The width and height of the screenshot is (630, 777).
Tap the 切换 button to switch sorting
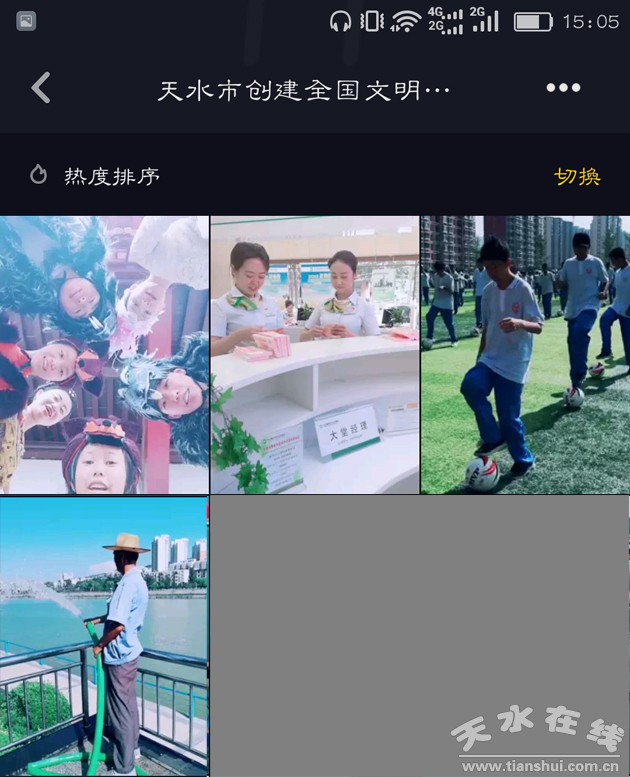click(x=577, y=176)
